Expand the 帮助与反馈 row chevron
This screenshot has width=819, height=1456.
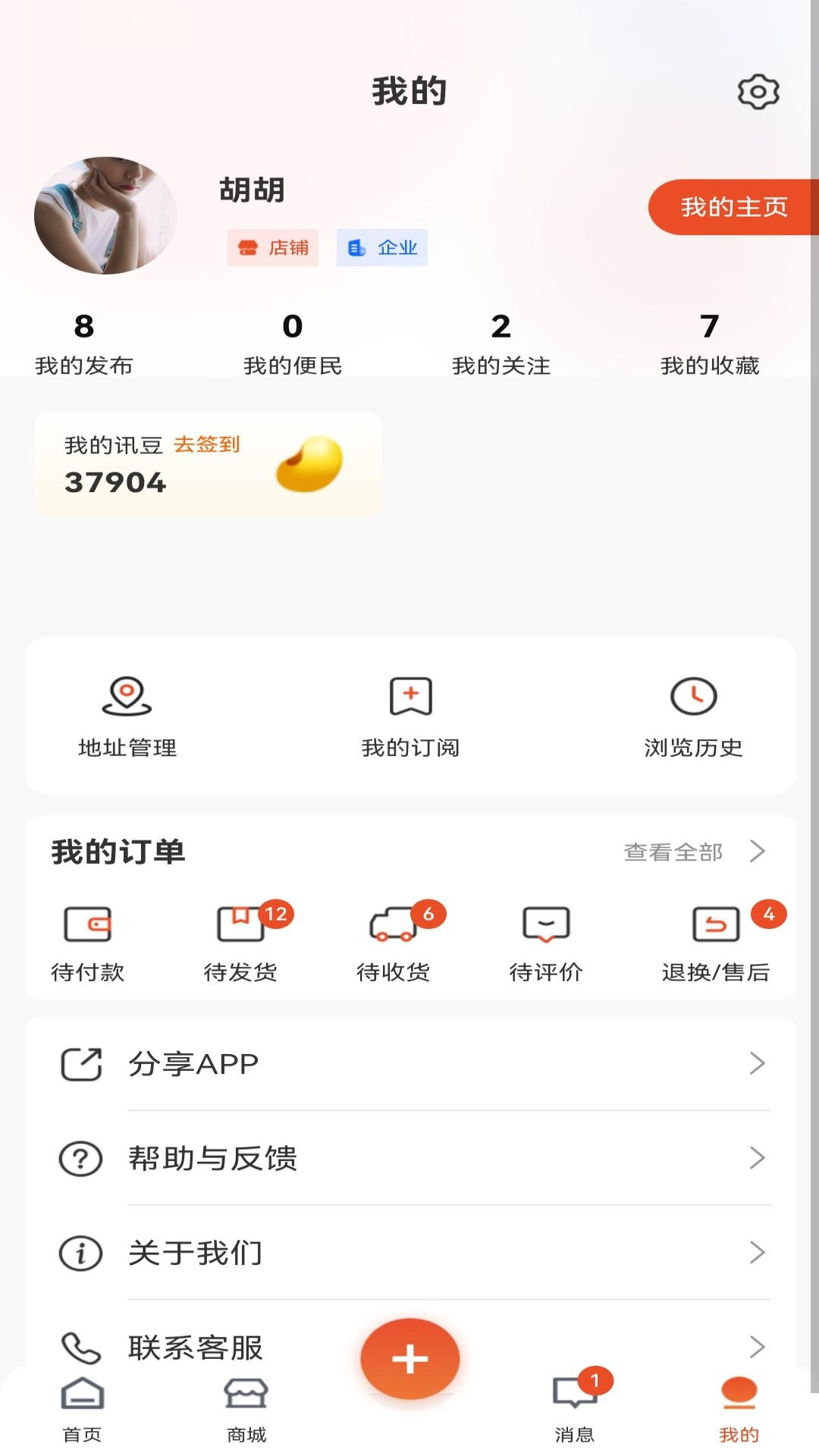coord(758,1158)
